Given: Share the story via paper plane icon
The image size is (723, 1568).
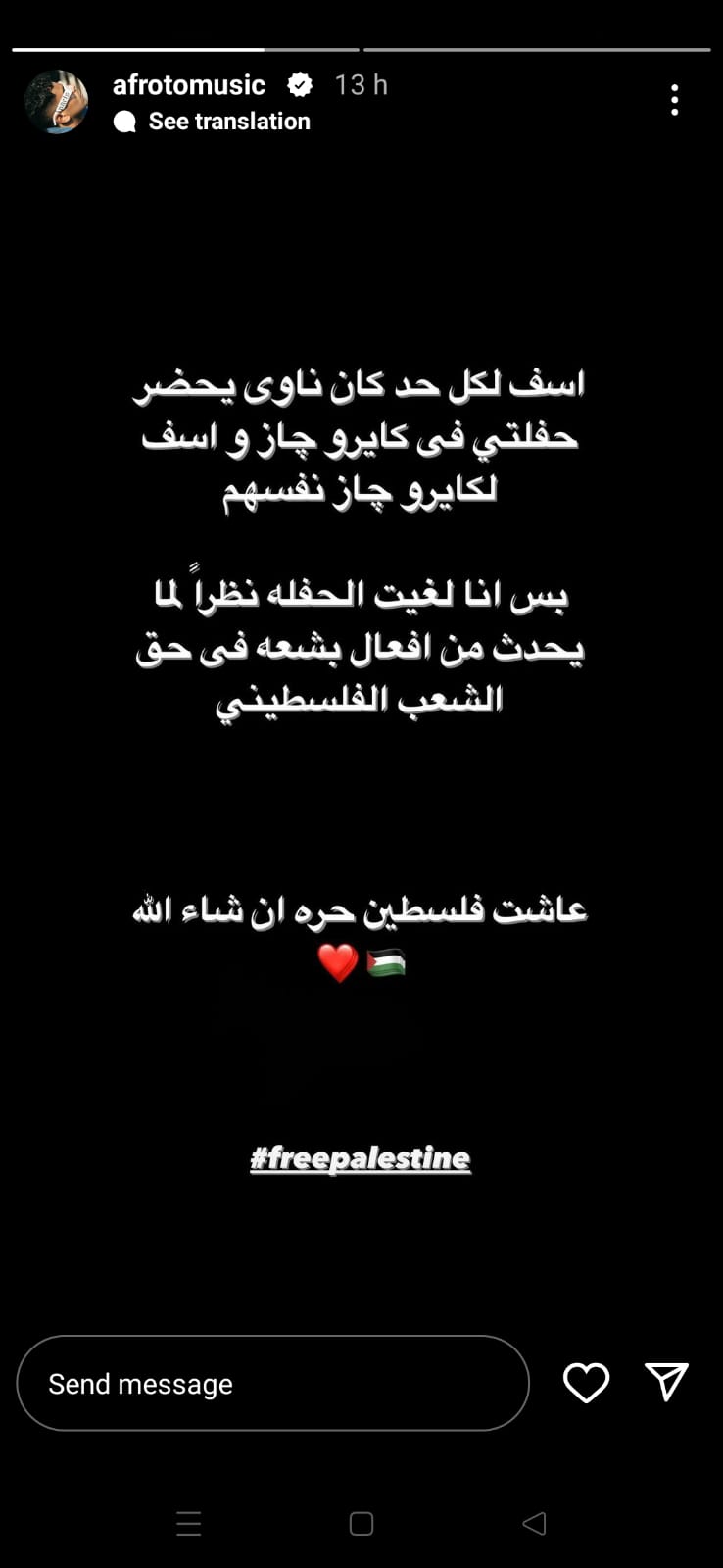Looking at the screenshot, I should tap(666, 1382).
